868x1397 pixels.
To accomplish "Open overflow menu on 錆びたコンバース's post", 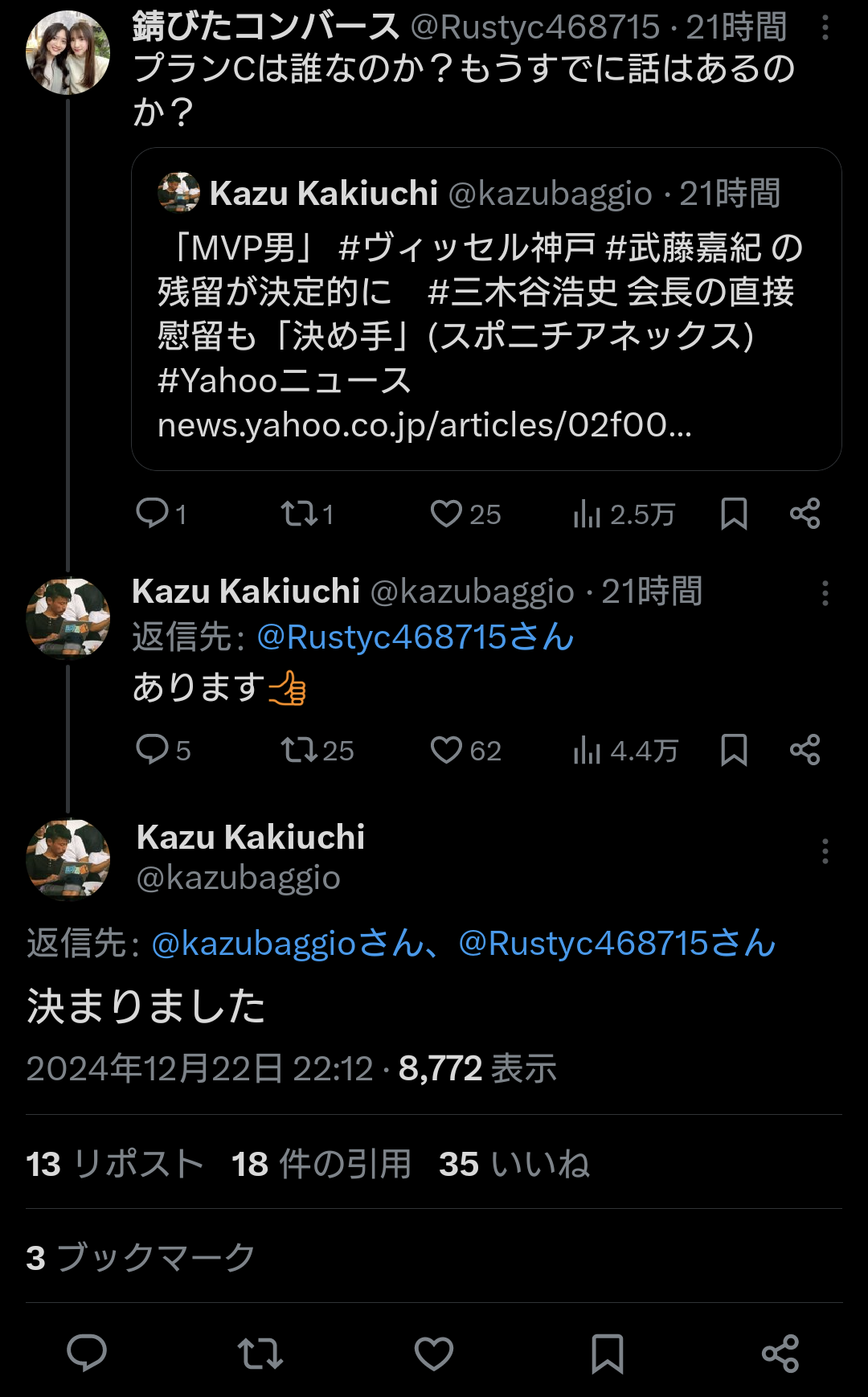I will [x=825, y=28].
